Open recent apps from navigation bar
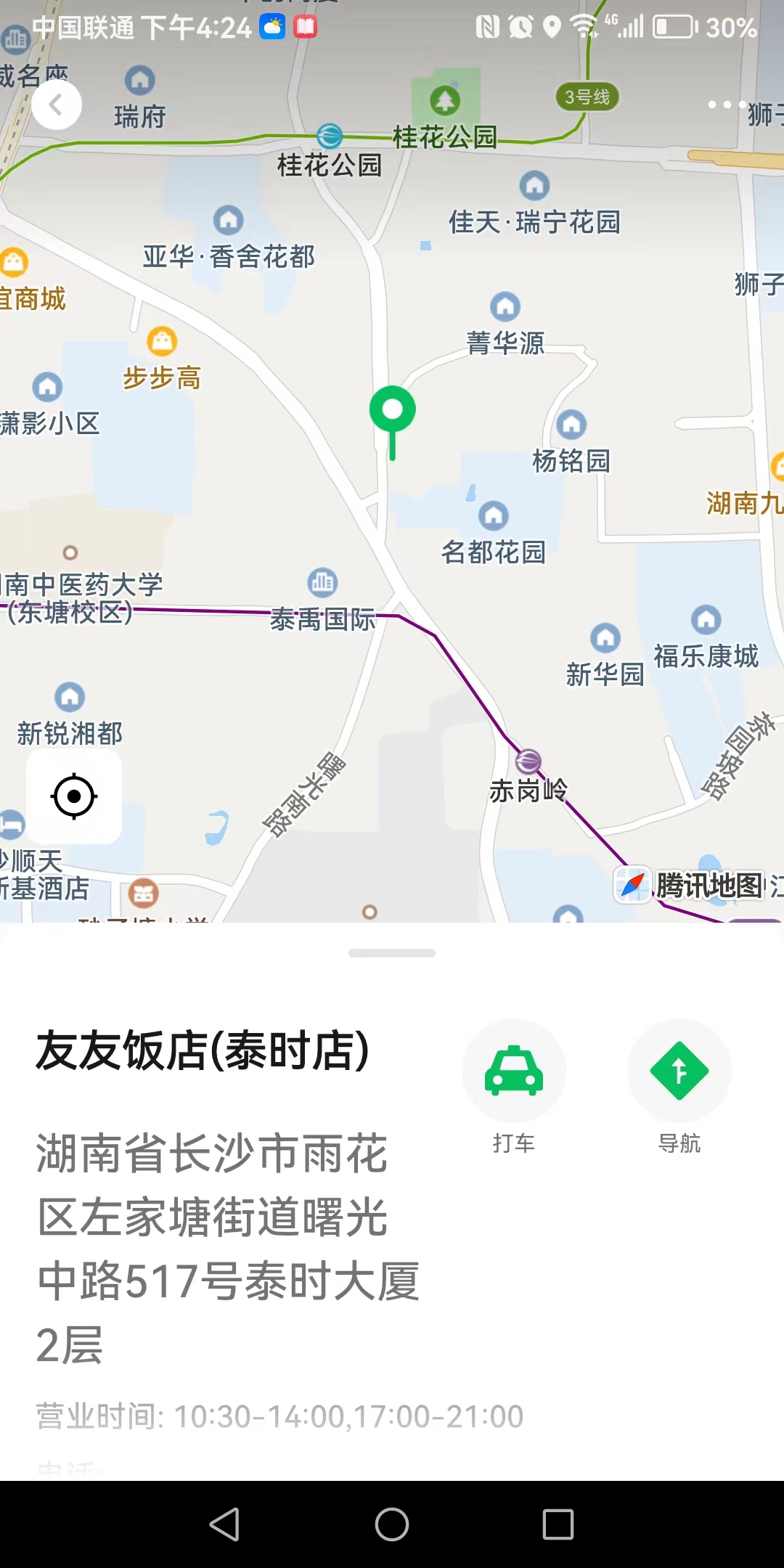Image resolution: width=784 pixels, height=1568 pixels. point(558,1524)
